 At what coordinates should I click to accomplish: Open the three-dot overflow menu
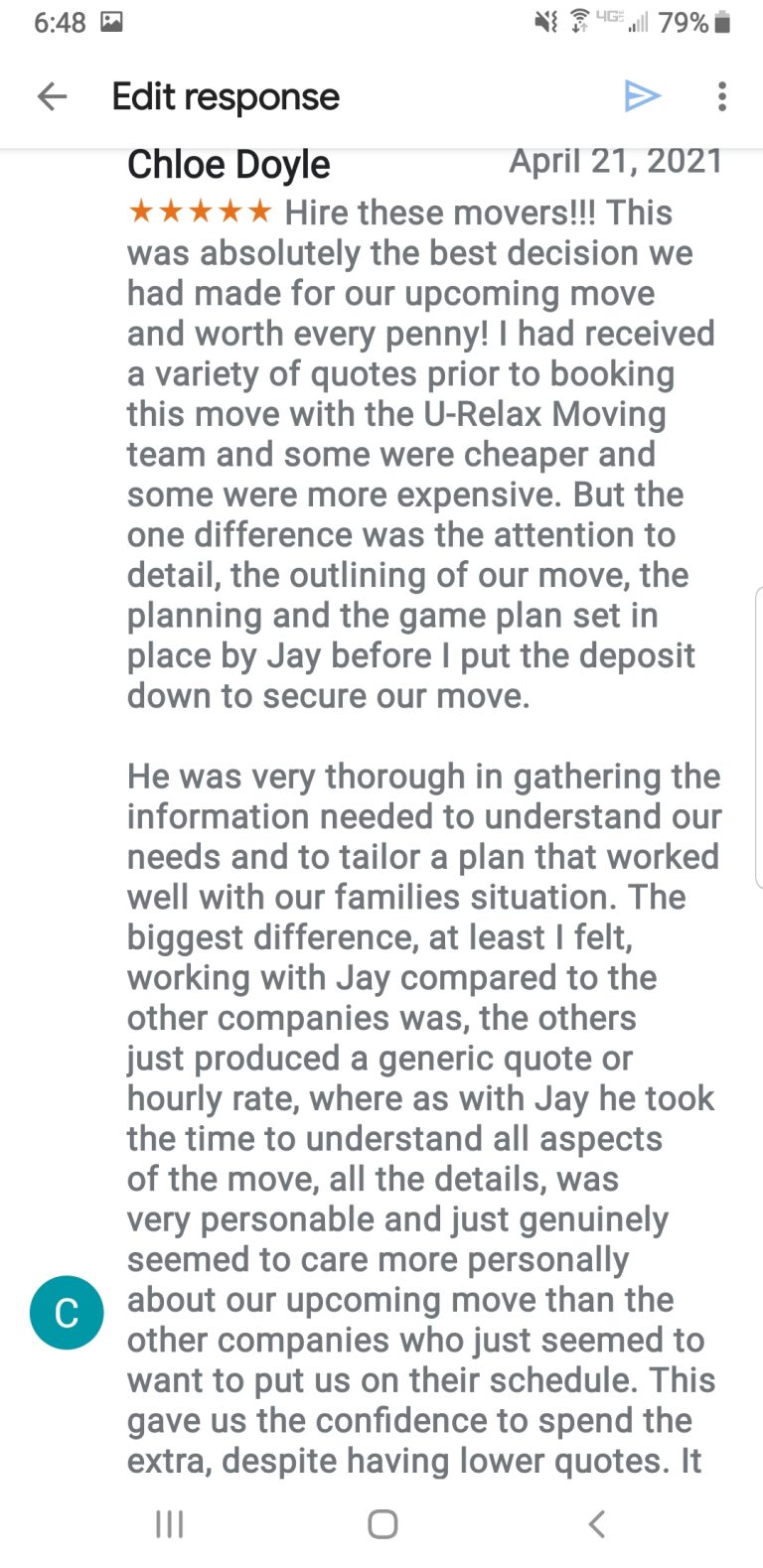(x=722, y=96)
